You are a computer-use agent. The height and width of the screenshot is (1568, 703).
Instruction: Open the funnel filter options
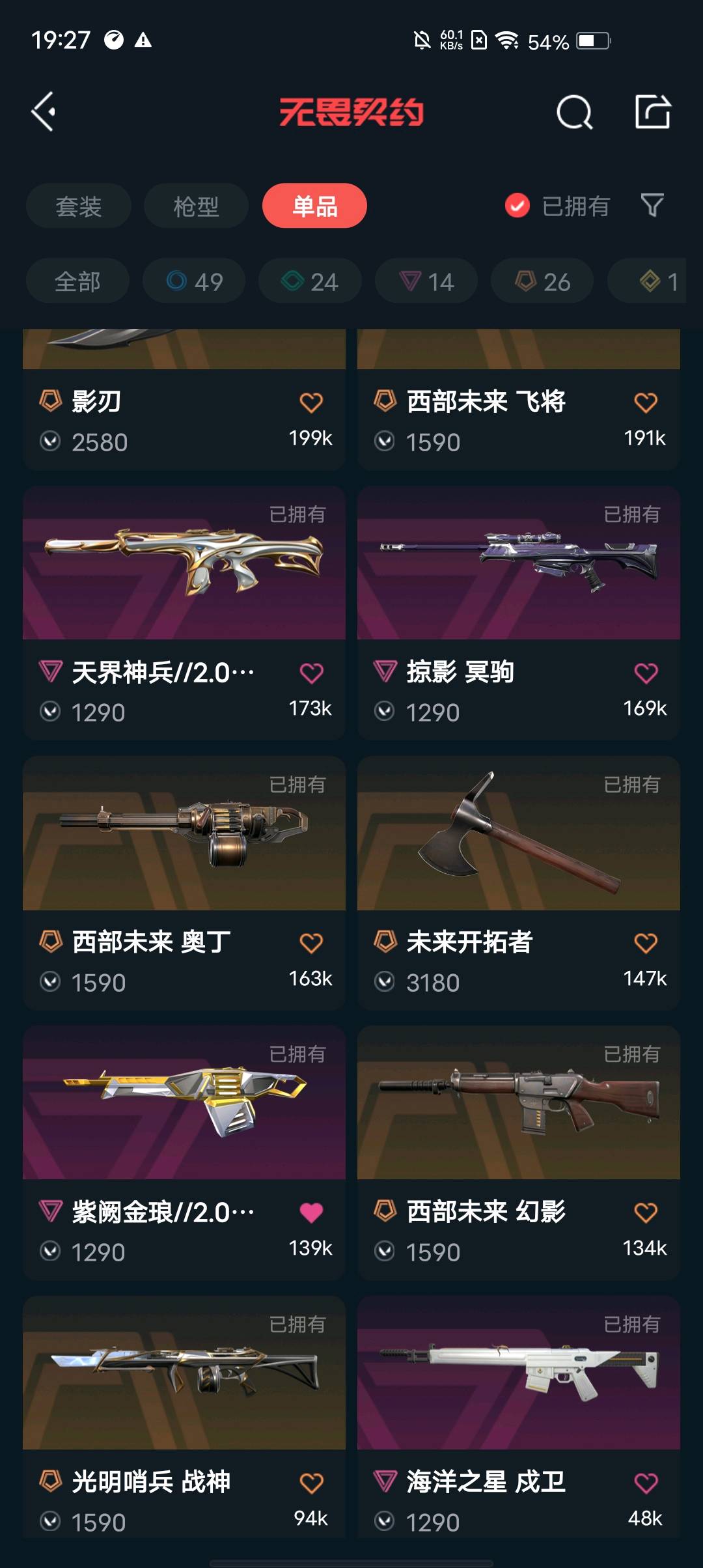click(652, 206)
